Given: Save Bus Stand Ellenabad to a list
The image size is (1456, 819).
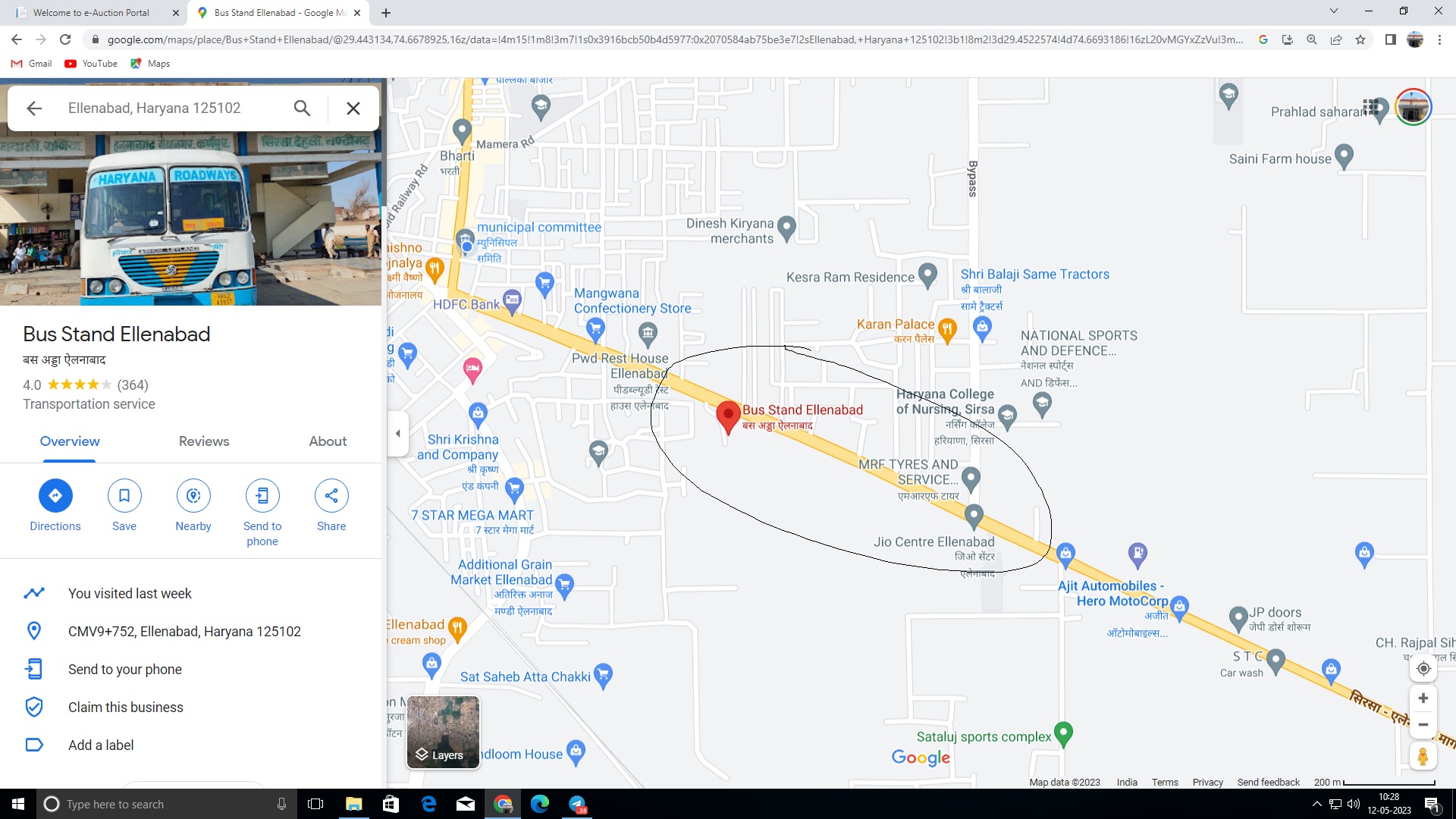Looking at the screenshot, I should [x=124, y=496].
